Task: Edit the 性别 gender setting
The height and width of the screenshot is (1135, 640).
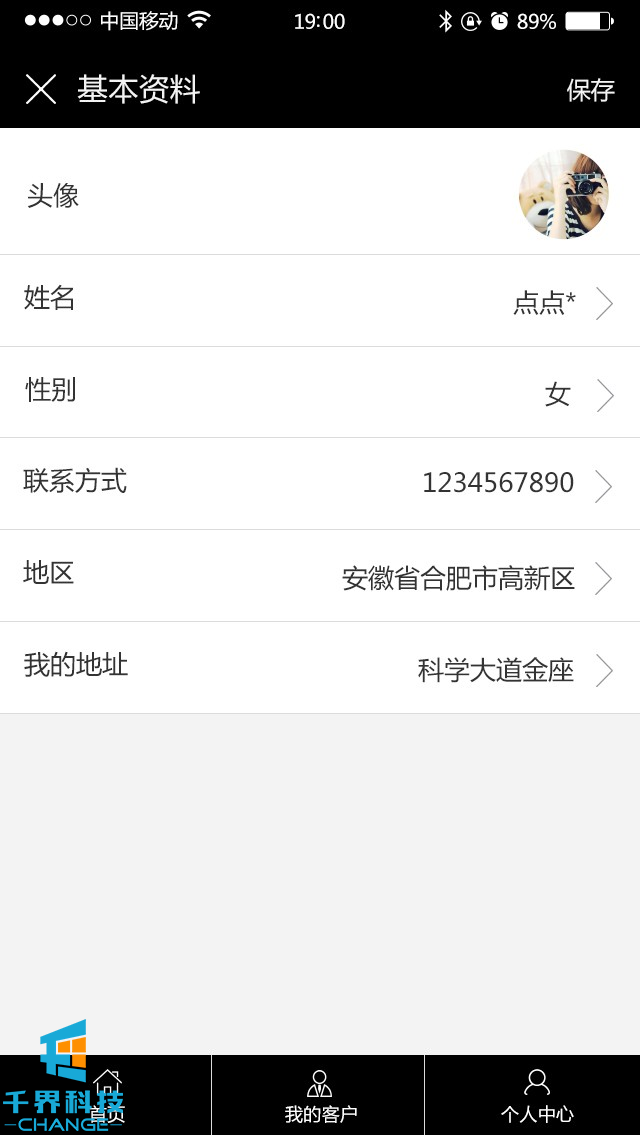Action: pyautogui.click(x=320, y=393)
